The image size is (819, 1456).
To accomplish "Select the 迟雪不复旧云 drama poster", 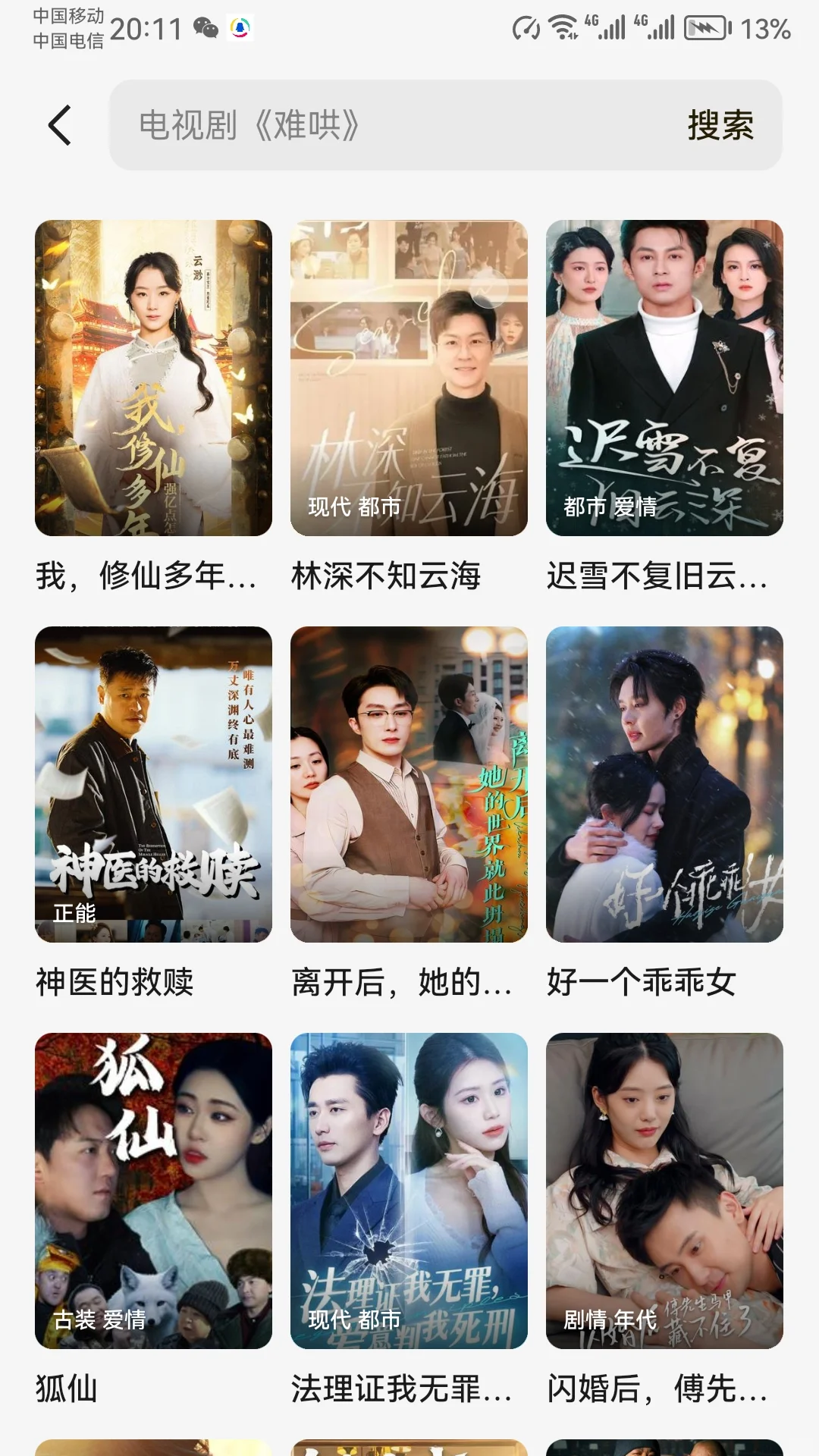I will coord(664,378).
